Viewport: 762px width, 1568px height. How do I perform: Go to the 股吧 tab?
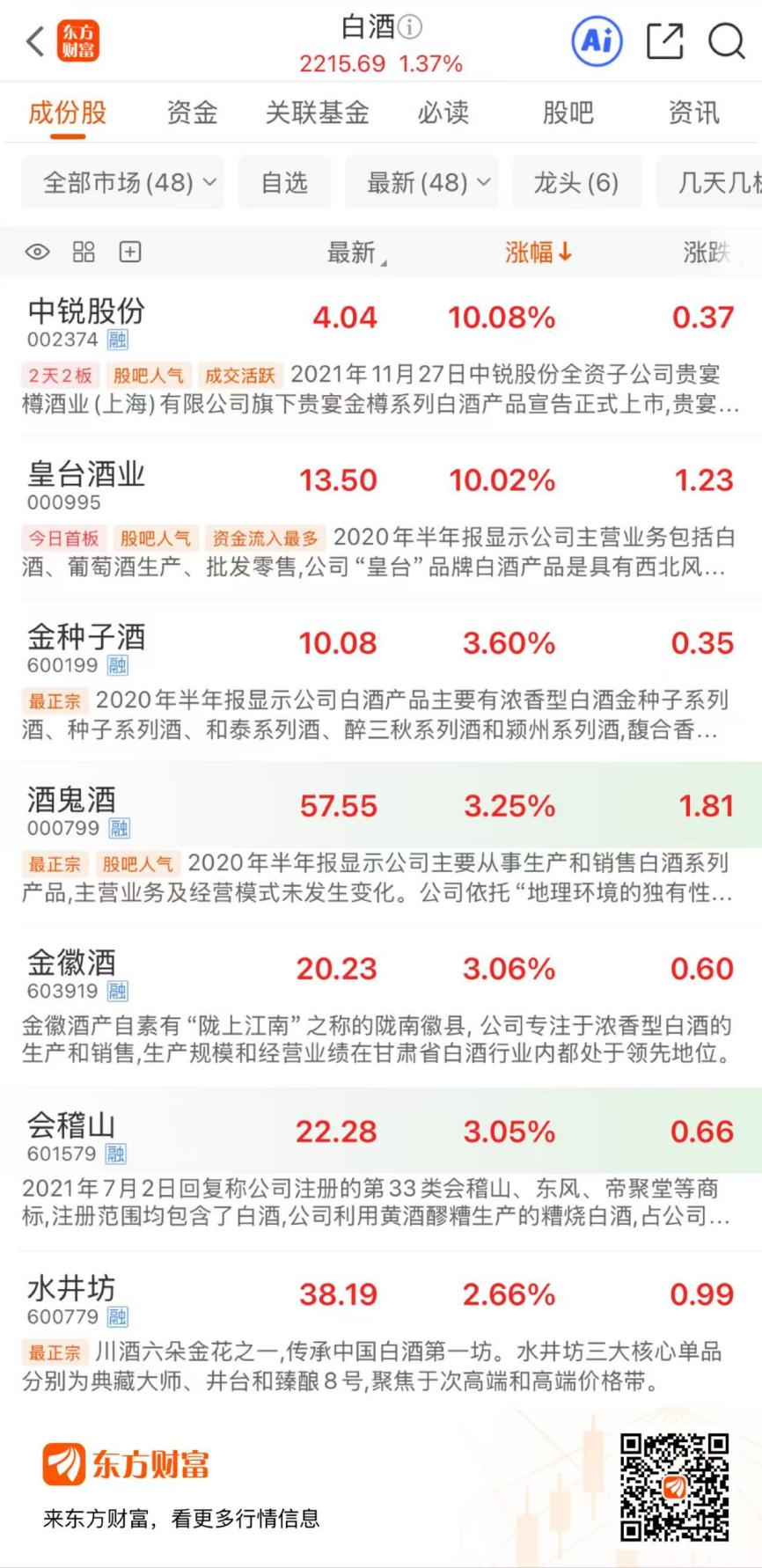[x=568, y=113]
